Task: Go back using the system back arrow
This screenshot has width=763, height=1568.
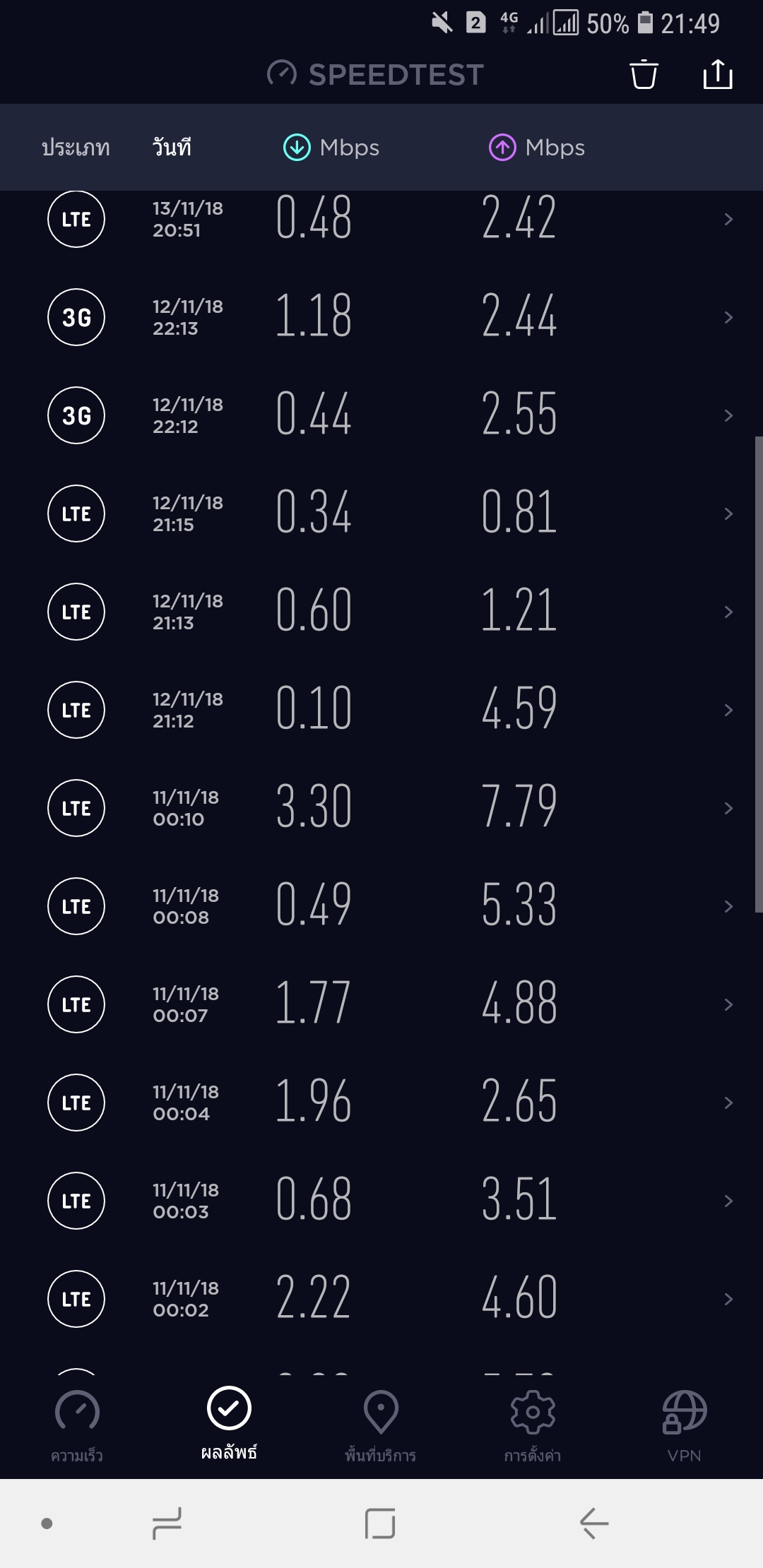Action: [x=594, y=1523]
